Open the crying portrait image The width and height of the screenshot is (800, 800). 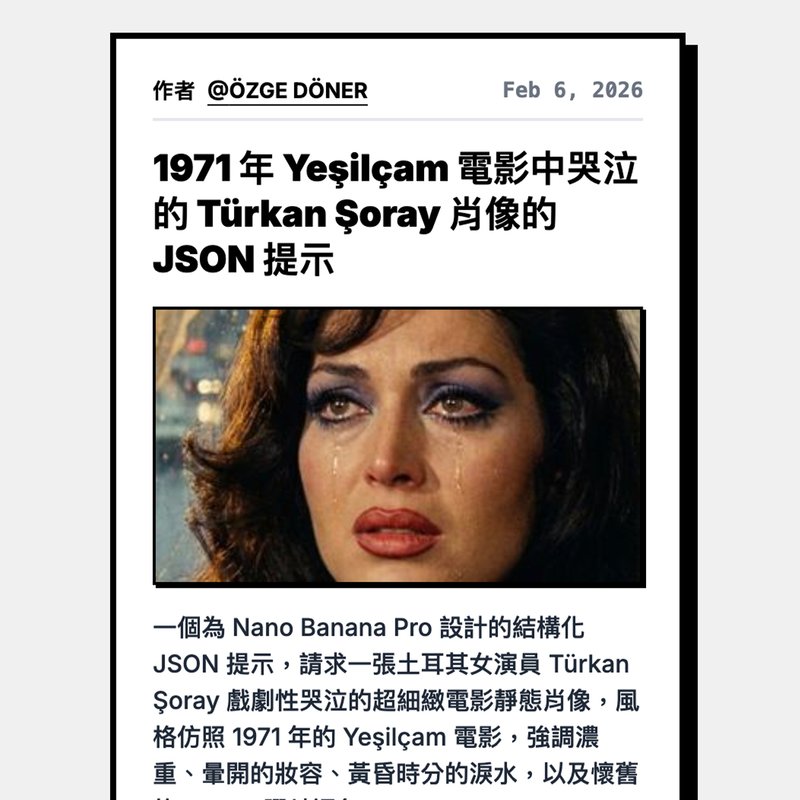click(x=397, y=445)
